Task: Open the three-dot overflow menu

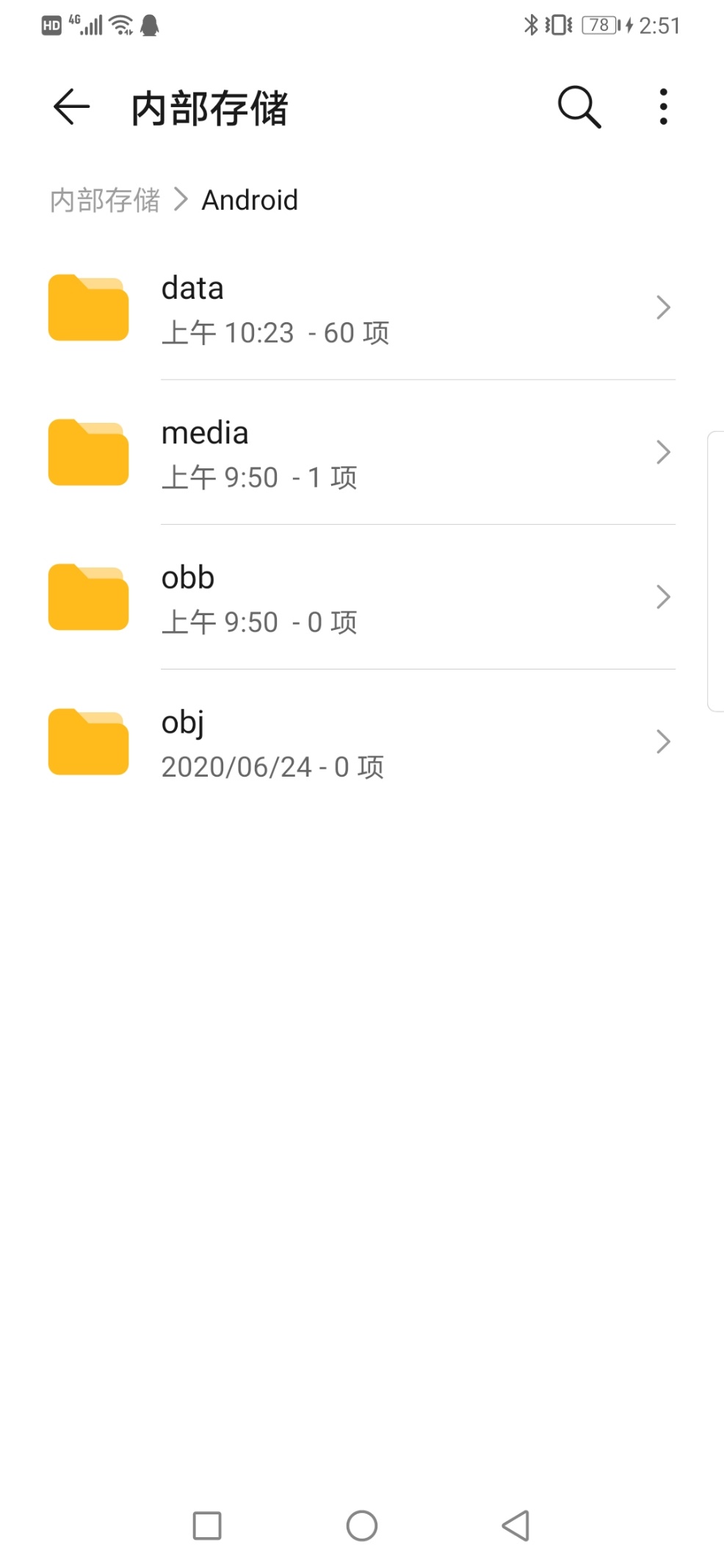Action: (x=662, y=106)
